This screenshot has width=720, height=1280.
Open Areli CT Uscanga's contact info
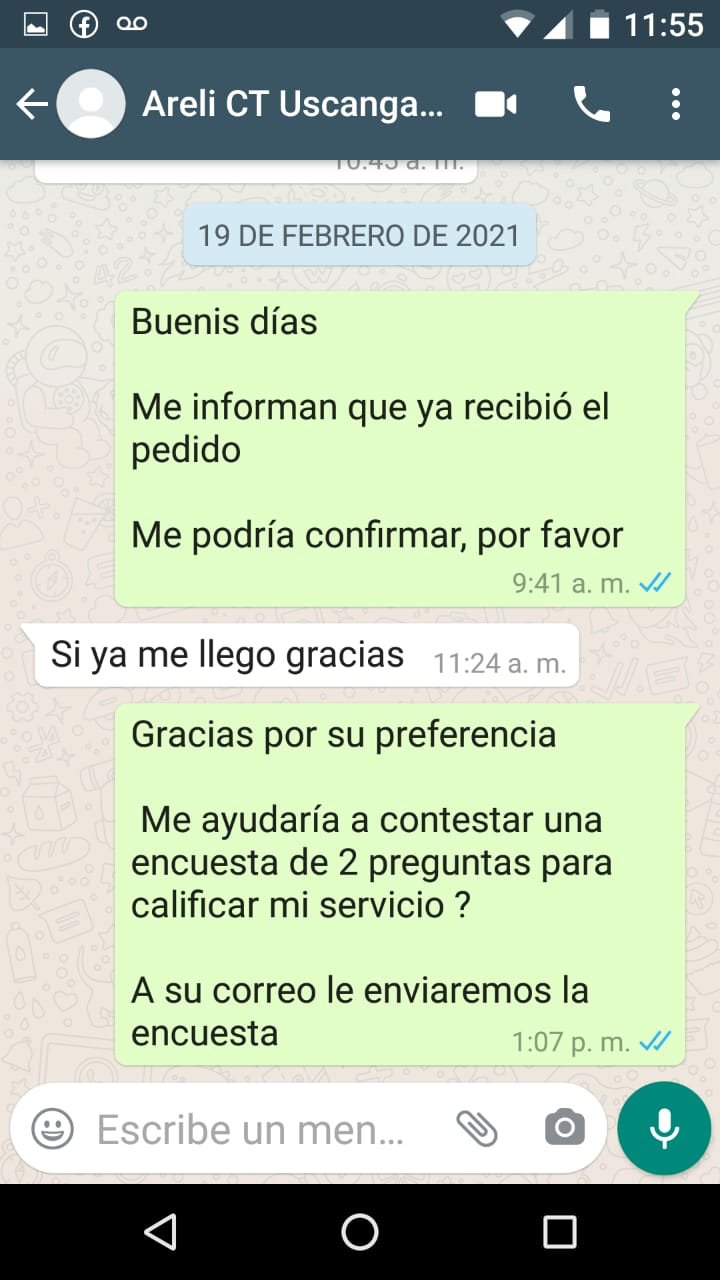click(292, 104)
